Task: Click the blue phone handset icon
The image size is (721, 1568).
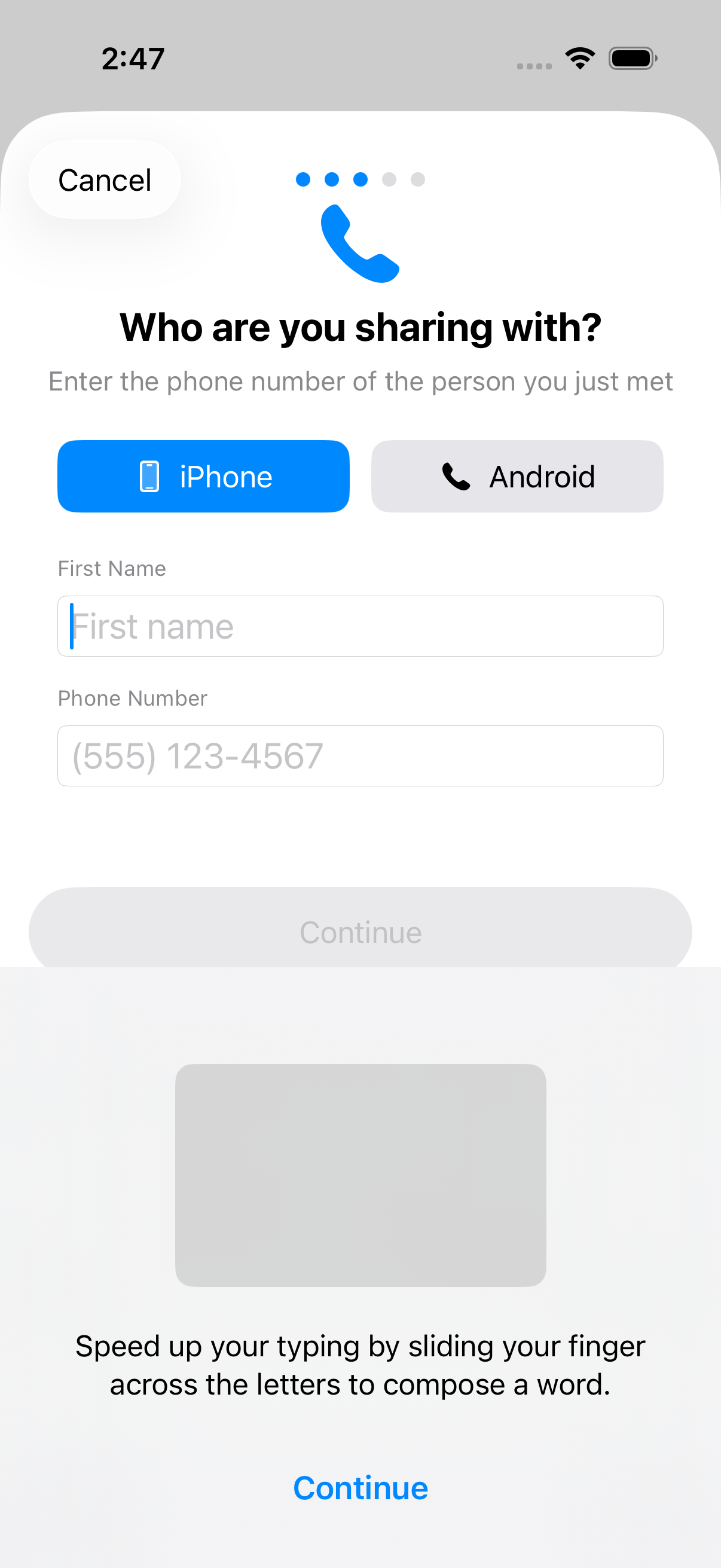Action: 360,243
